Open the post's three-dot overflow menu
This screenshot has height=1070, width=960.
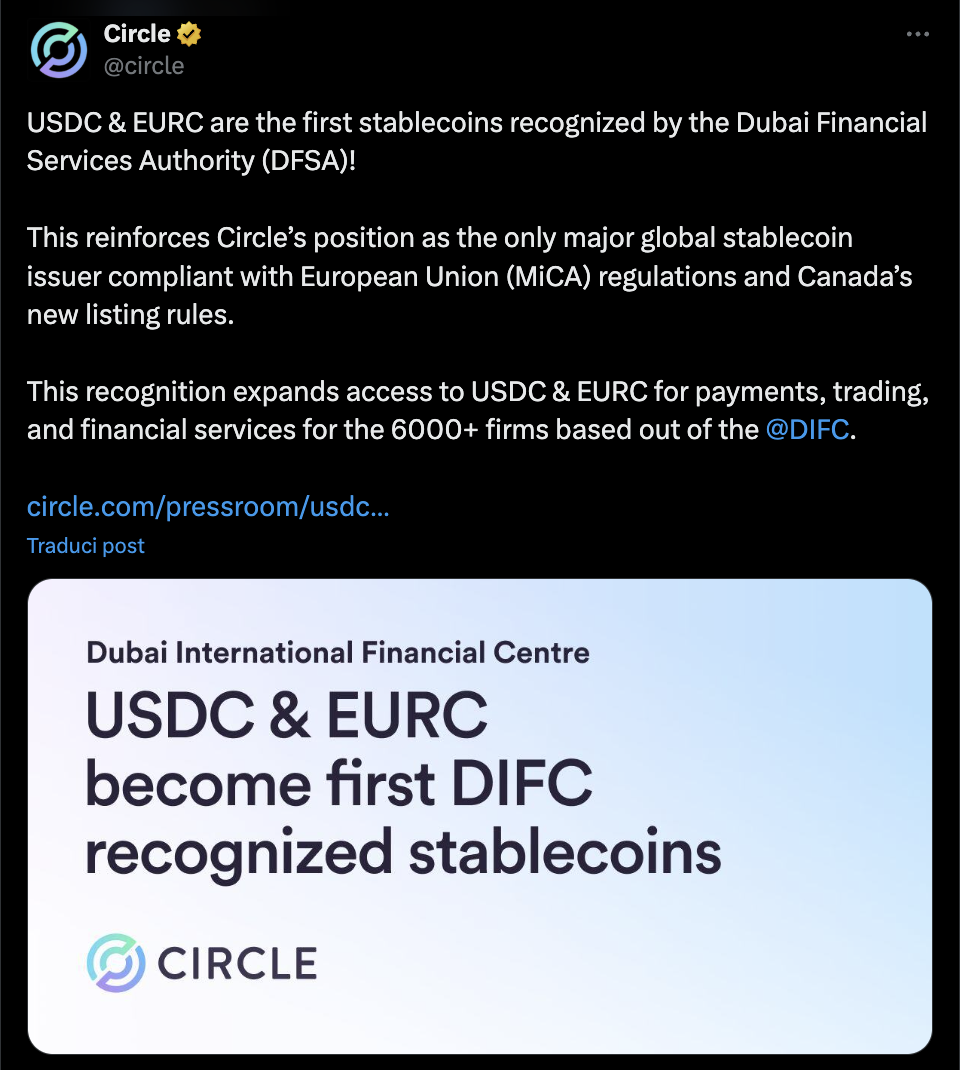tap(917, 34)
